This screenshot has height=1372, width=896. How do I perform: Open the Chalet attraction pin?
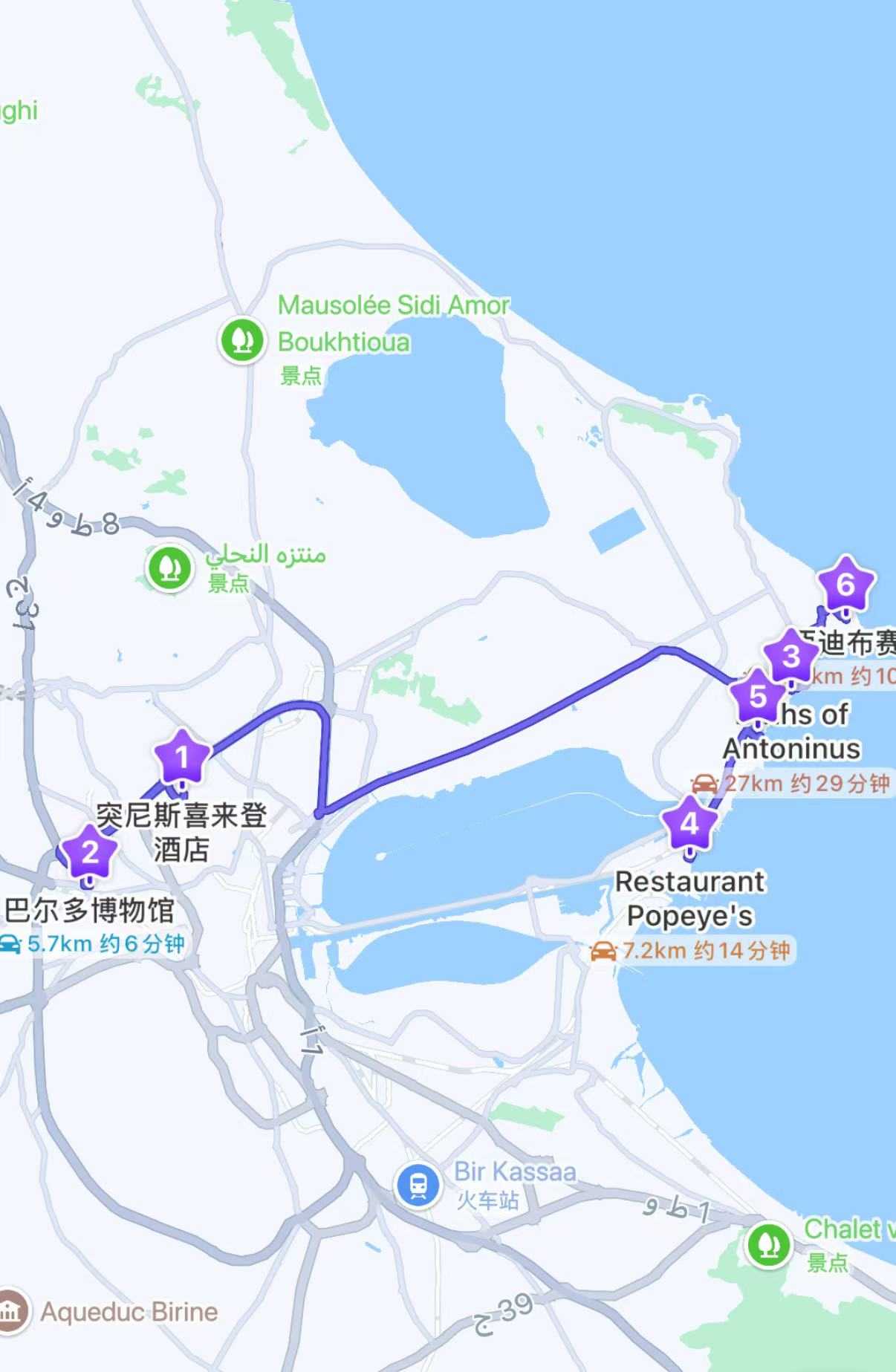click(x=768, y=1244)
